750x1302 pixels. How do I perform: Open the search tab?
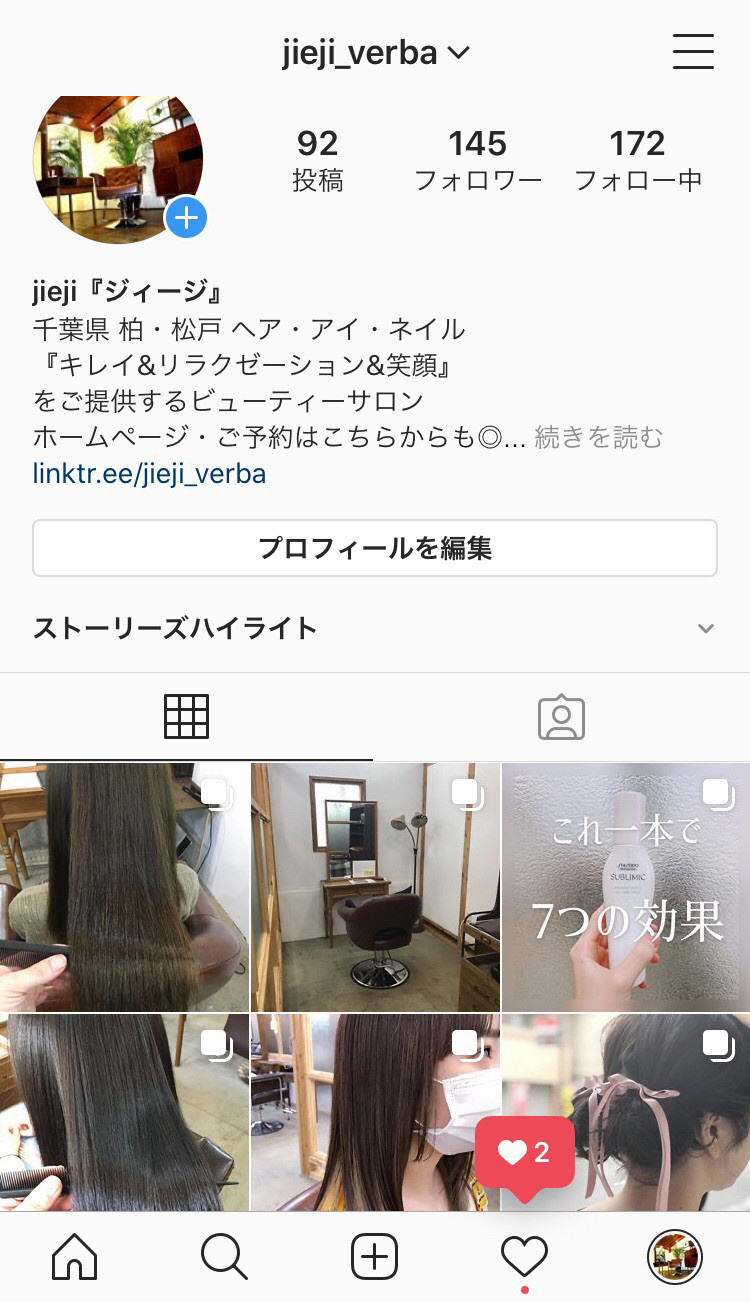225,1257
